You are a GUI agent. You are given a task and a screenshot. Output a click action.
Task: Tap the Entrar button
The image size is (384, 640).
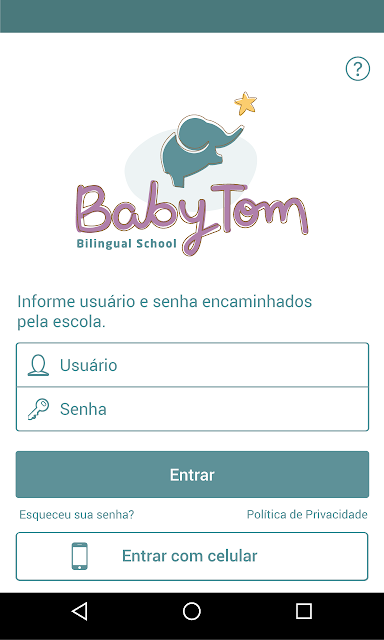tap(192, 474)
